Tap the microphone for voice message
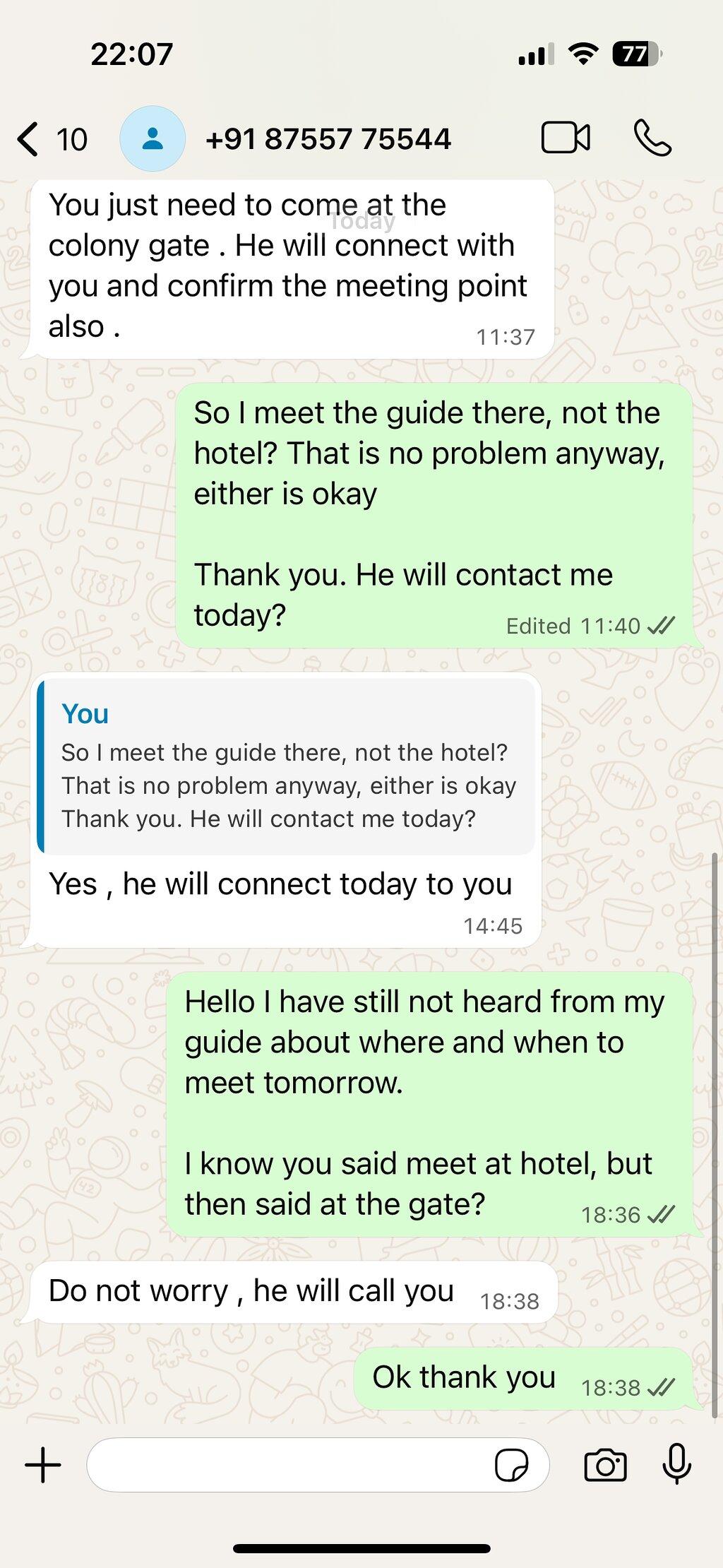Image resolution: width=723 pixels, height=1568 pixels. [x=676, y=1464]
